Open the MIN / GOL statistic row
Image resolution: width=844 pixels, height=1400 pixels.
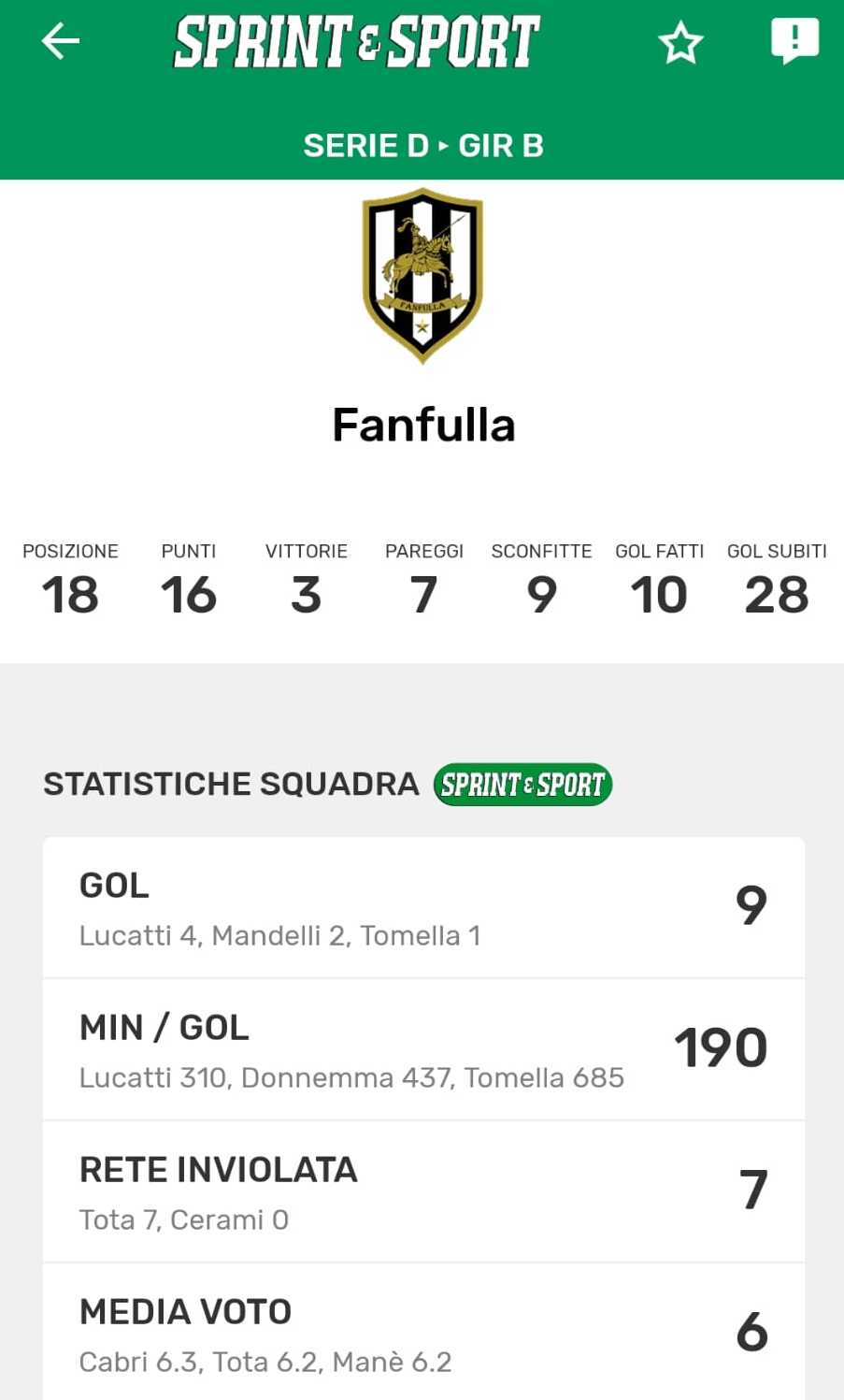pyautogui.click(x=423, y=1049)
